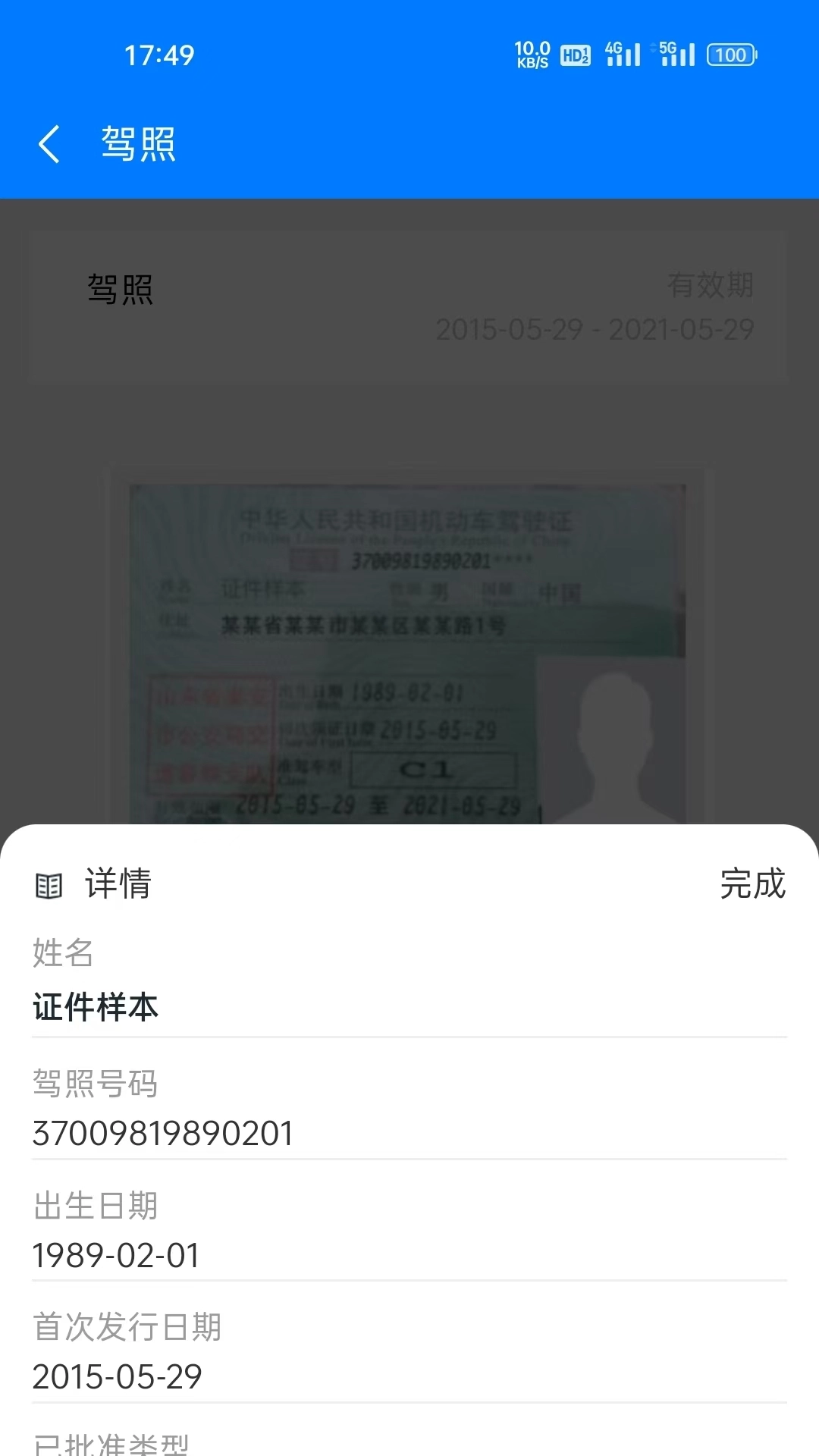
Task: Tap the validity dates 2015-05-29 - 2021-05-29
Action: pyautogui.click(x=596, y=330)
